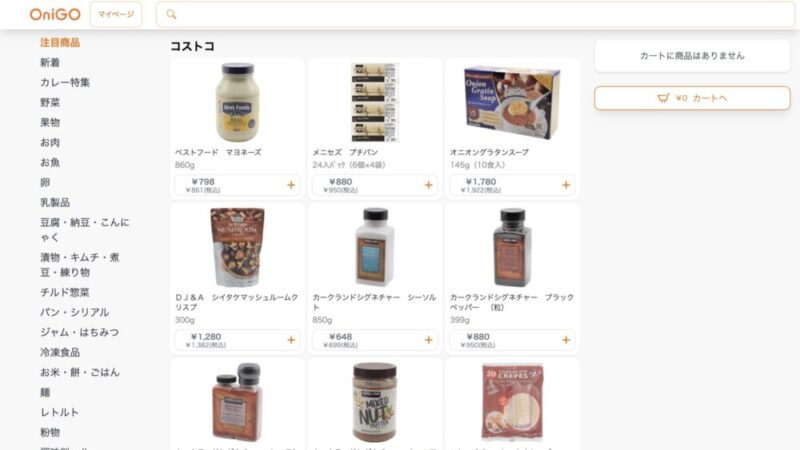
Task: Add カークランド ブラックペッパー to cart
Action: point(566,340)
